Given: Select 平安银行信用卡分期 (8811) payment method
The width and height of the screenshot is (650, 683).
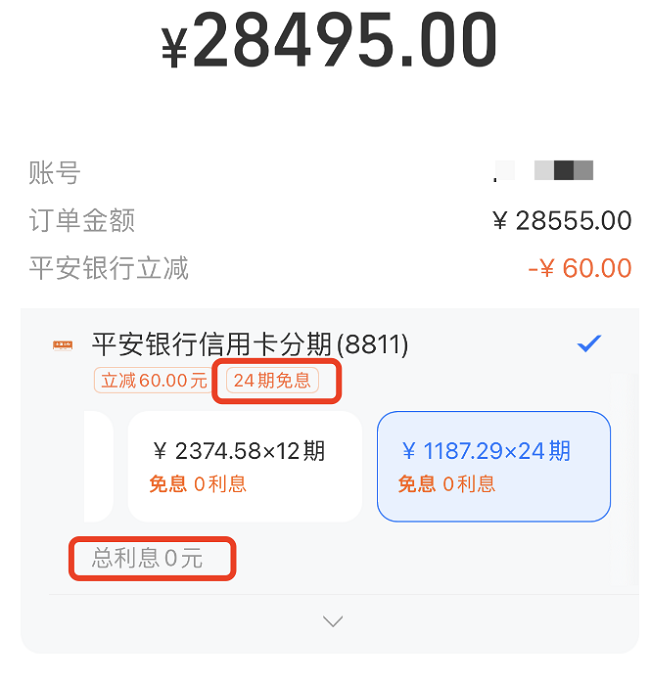Looking at the screenshot, I should pyautogui.click(x=250, y=345).
